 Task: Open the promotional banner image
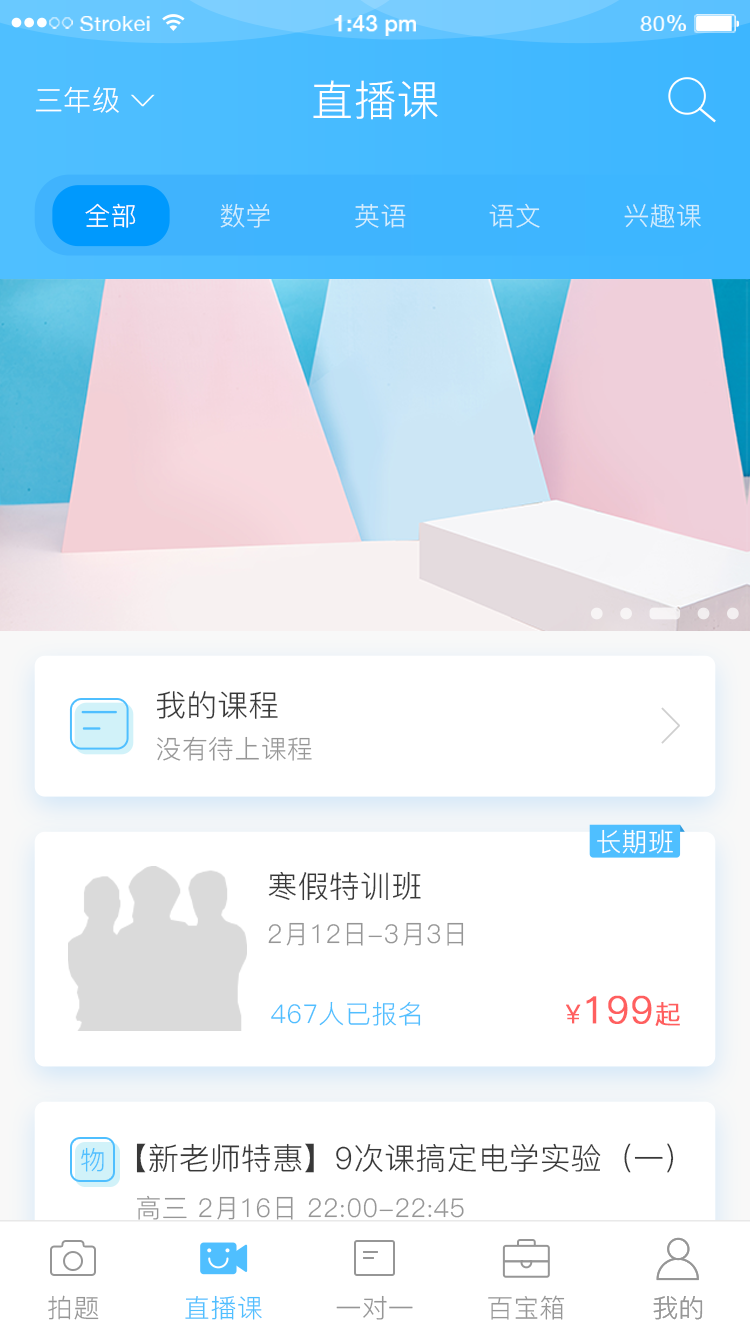point(375,455)
